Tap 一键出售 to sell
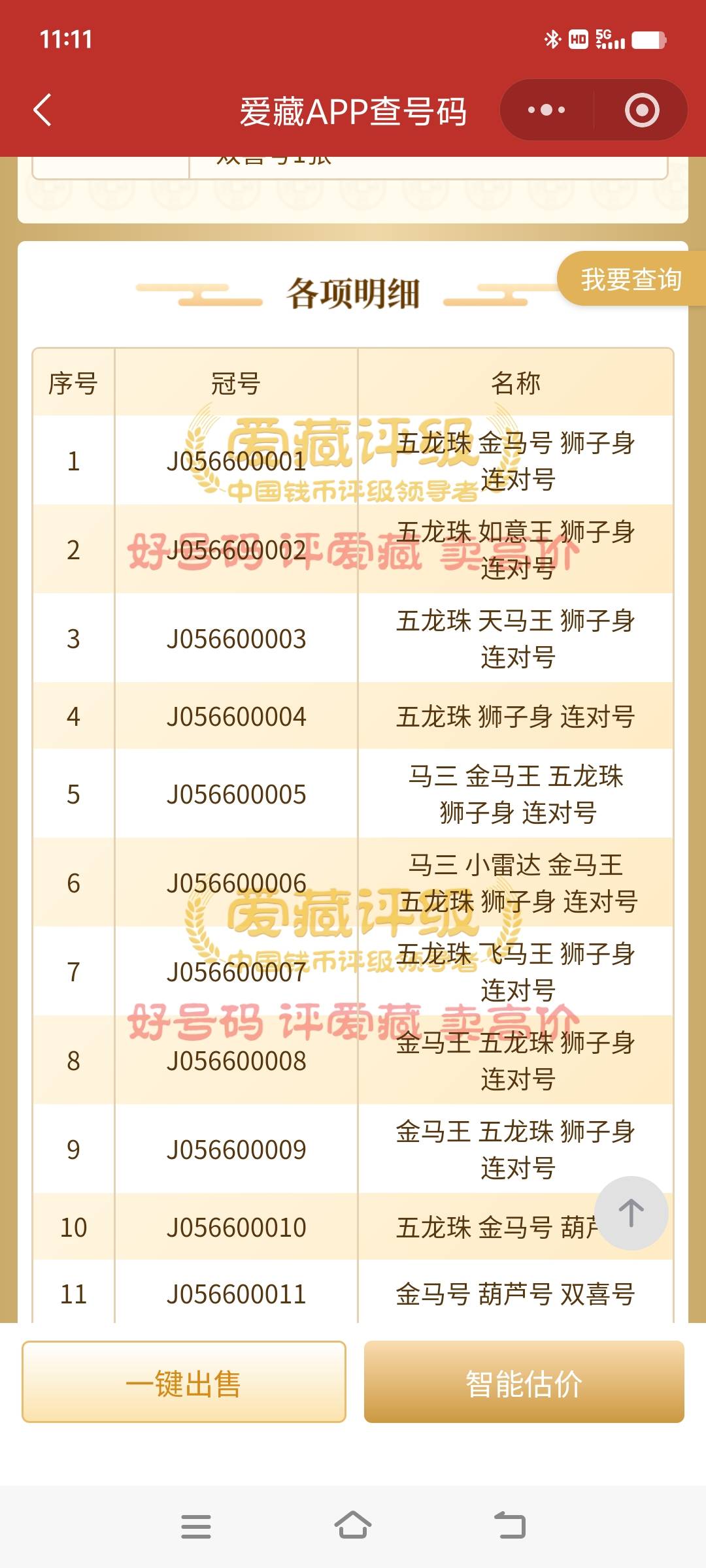The width and height of the screenshot is (706, 1568). tap(184, 1382)
